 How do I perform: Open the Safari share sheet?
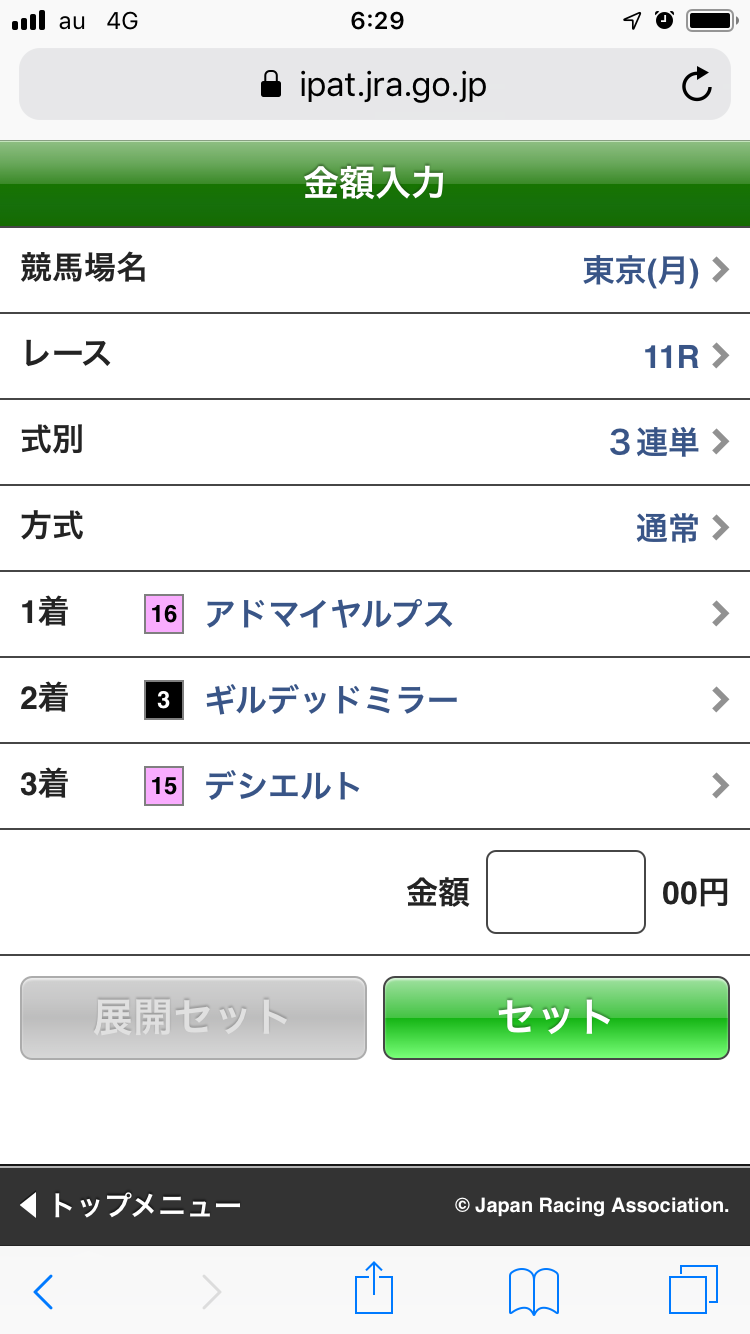[x=374, y=1289]
